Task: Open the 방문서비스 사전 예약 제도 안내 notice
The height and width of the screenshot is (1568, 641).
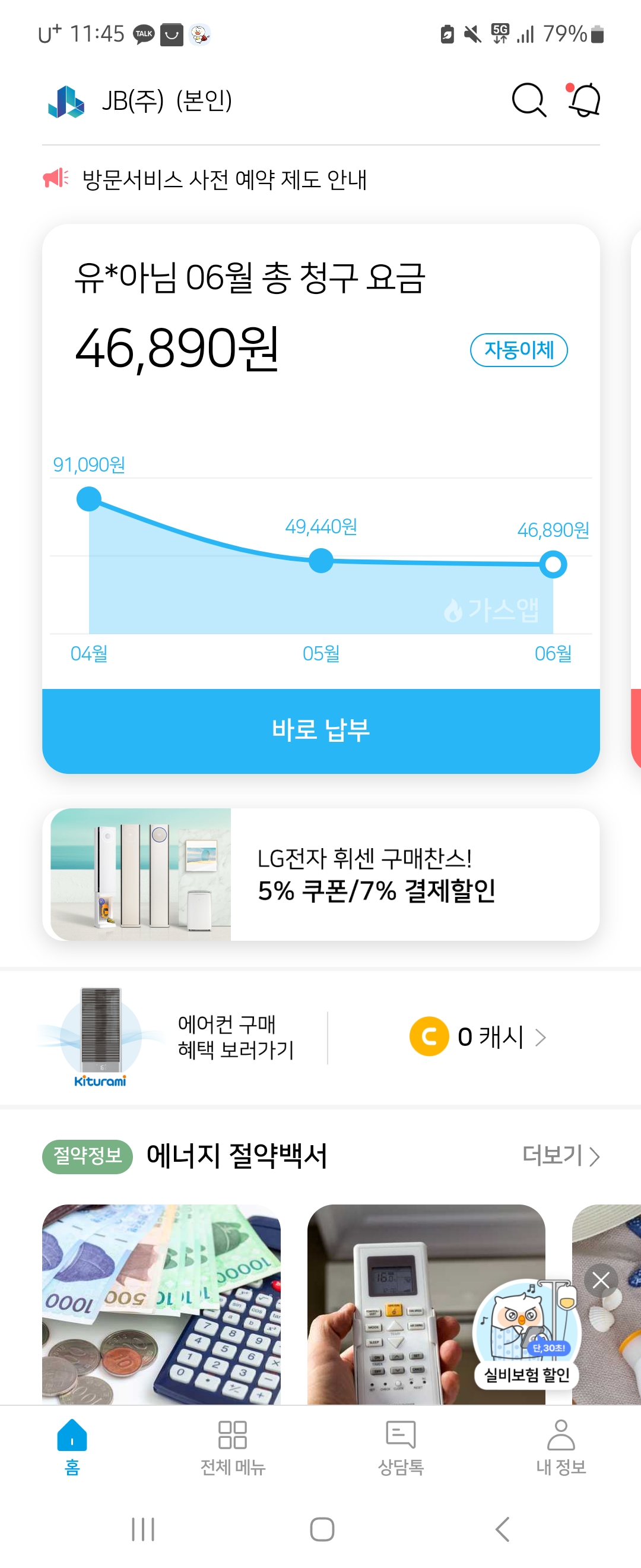Action: click(x=224, y=179)
